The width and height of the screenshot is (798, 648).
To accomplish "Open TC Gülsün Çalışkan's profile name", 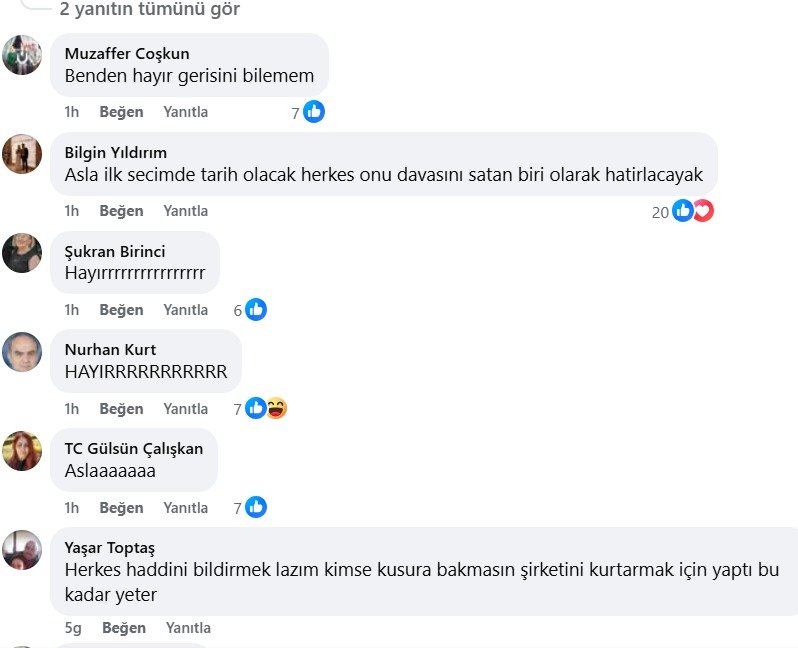I will [133, 449].
